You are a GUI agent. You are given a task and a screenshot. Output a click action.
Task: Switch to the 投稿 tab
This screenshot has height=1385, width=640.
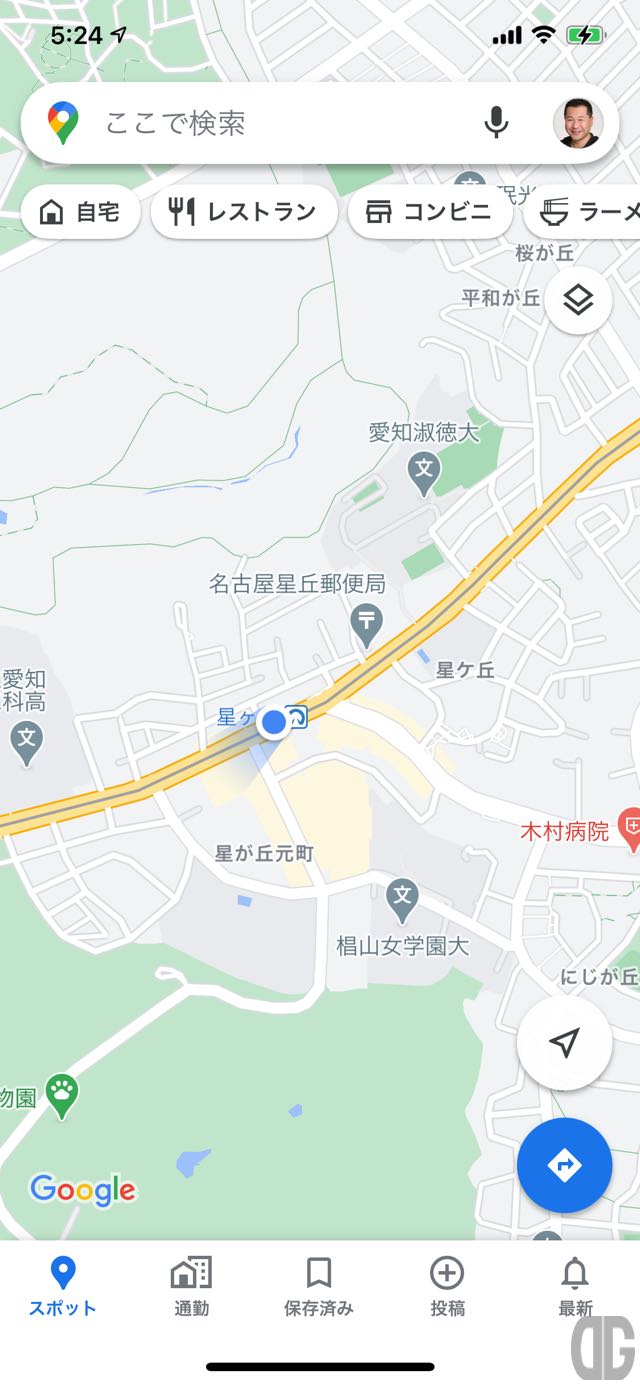pyautogui.click(x=447, y=1287)
